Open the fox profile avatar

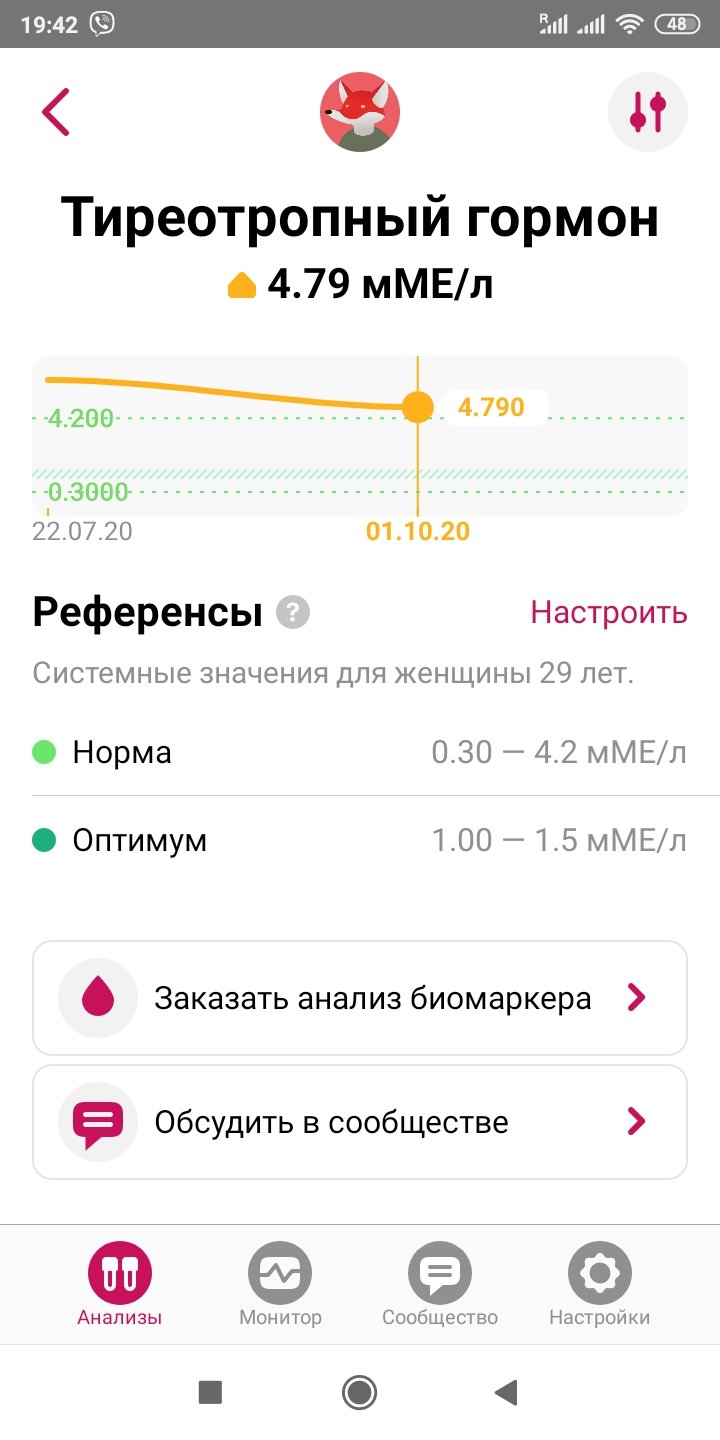(360, 112)
